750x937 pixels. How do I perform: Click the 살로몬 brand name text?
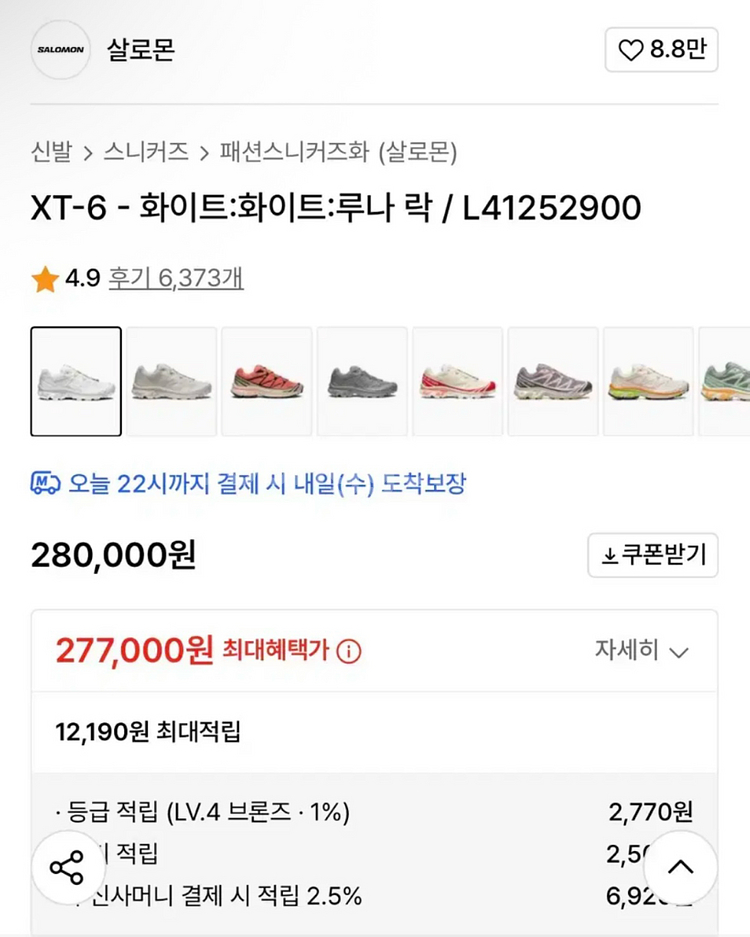click(139, 50)
